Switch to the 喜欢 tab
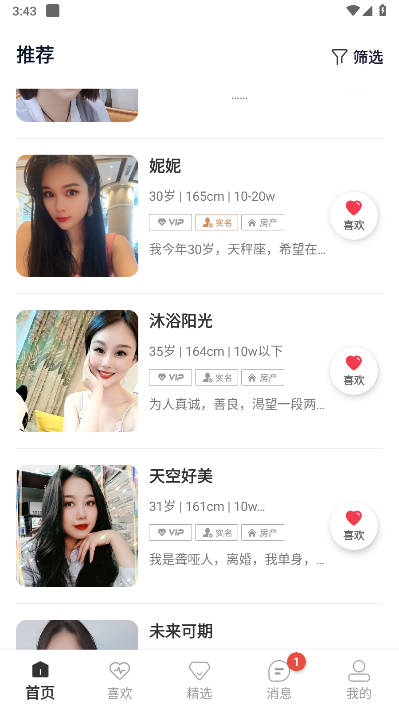 point(119,680)
